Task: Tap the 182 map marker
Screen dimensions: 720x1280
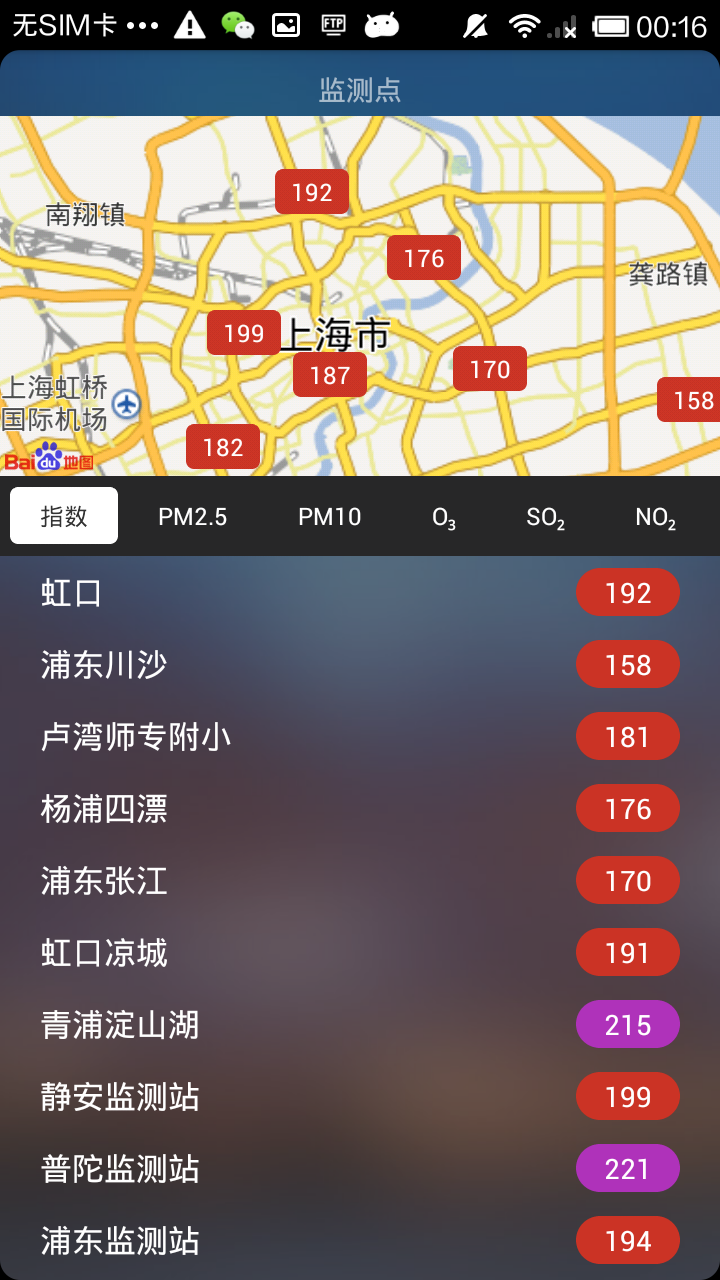Action: pyautogui.click(x=223, y=447)
